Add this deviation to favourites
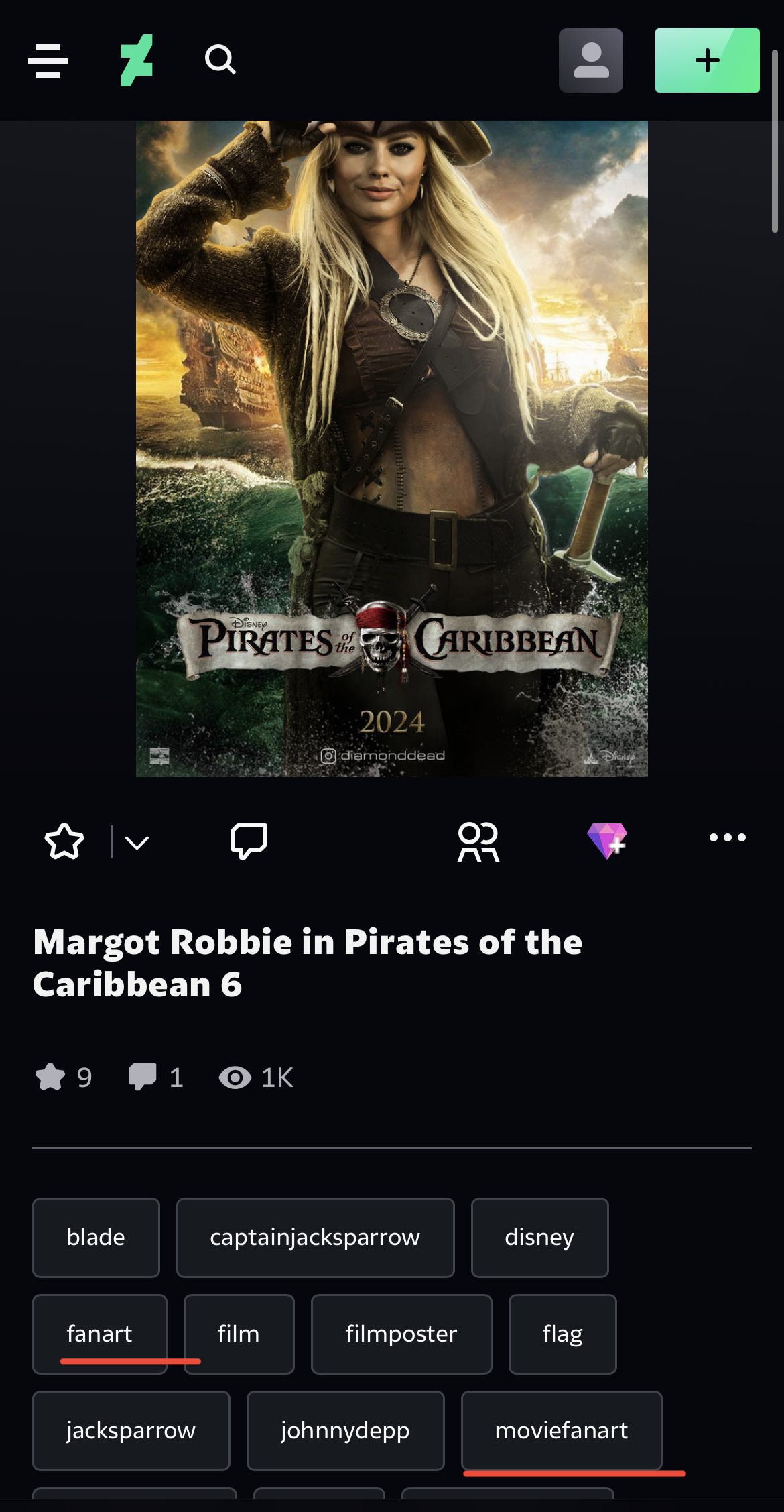The height and width of the screenshot is (1512, 784). tap(64, 841)
